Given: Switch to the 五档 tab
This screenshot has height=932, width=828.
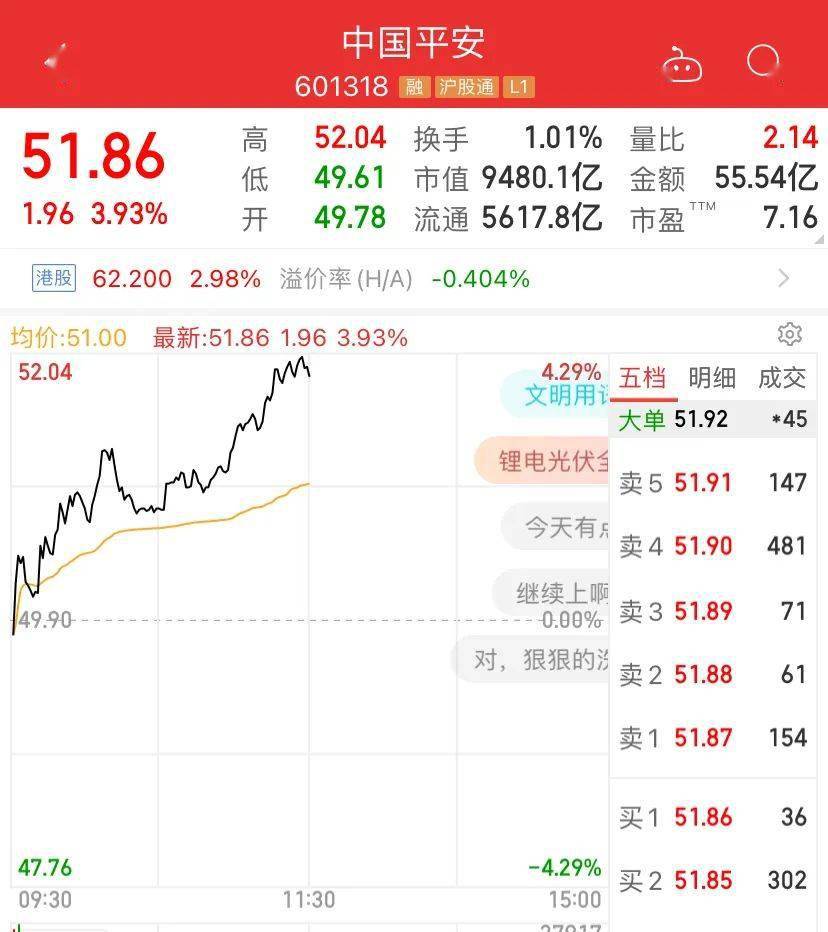Looking at the screenshot, I should [x=643, y=378].
